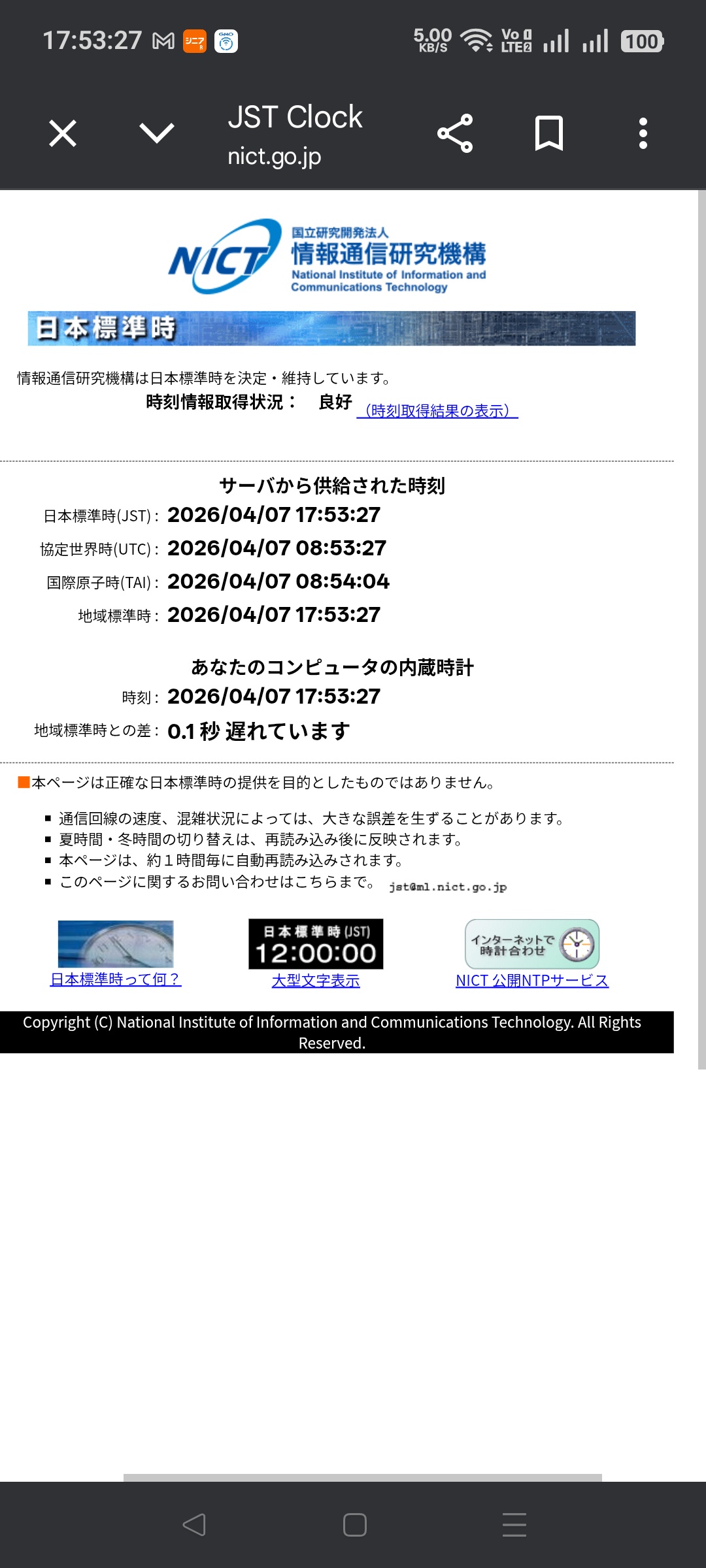Minimize the tab with the down chevron
706x1568 pixels.
pyautogui.click(x=157, y=133)
